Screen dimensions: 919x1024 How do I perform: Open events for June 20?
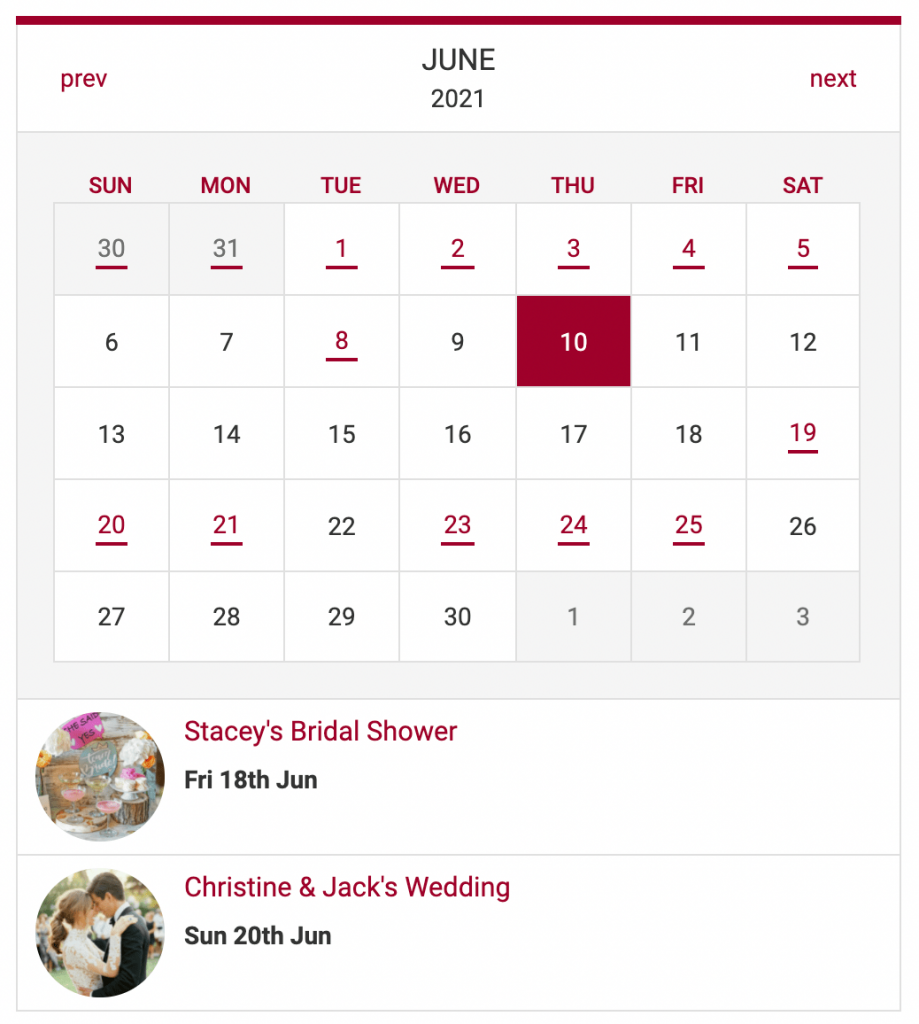[x=111, y=525]
